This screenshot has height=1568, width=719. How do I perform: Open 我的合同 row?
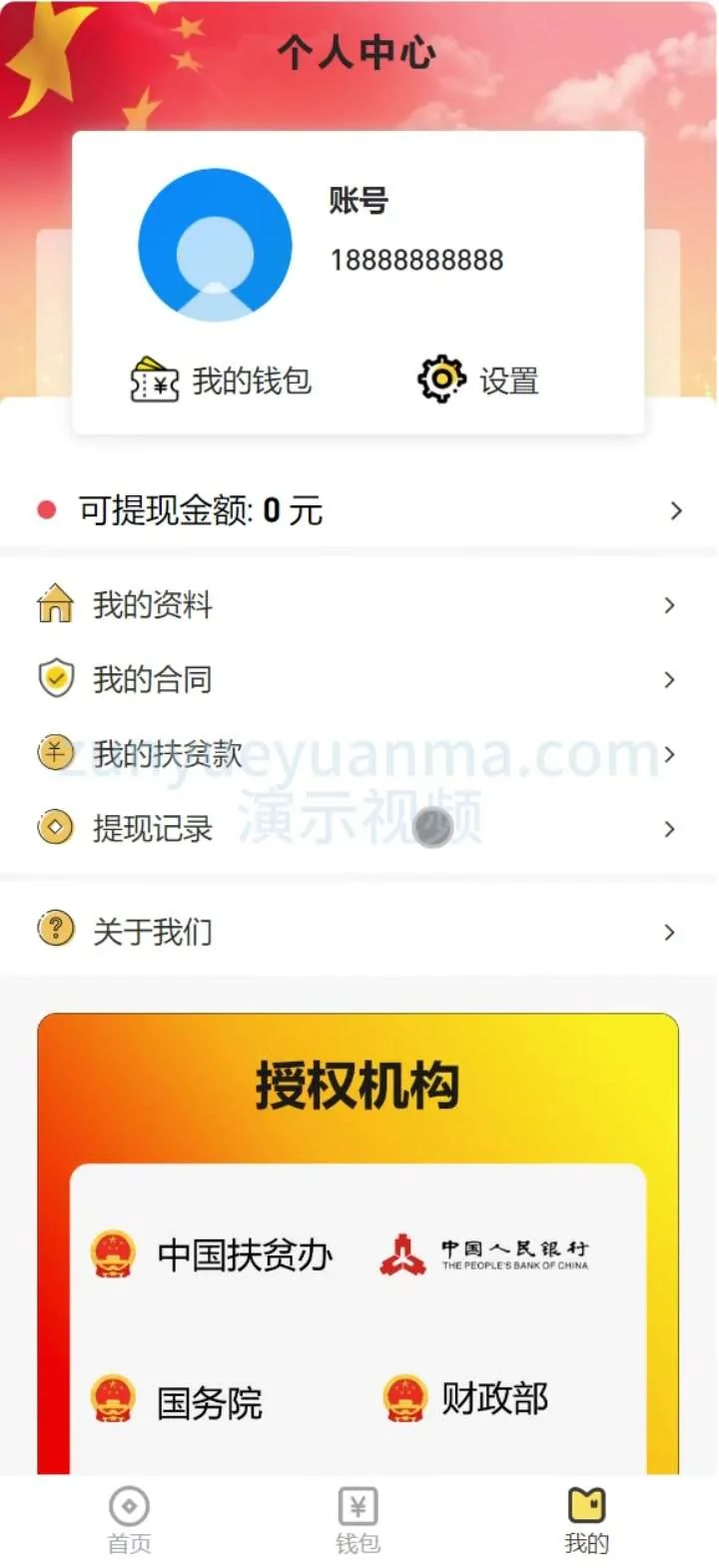[358, 679]
